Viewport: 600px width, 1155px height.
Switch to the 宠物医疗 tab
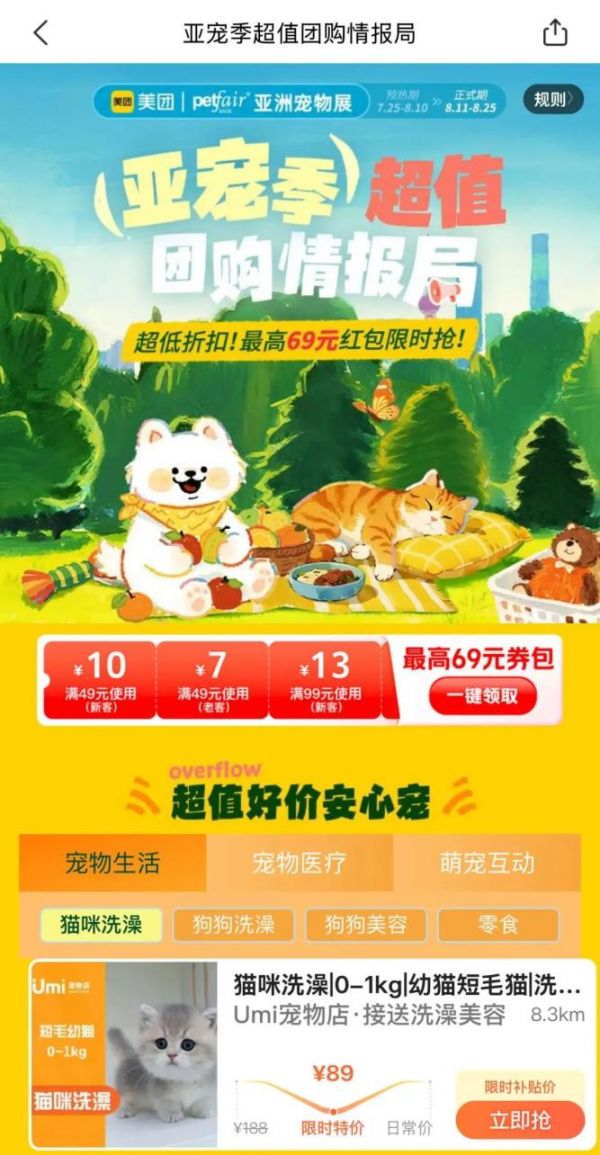tap(299, 863)
